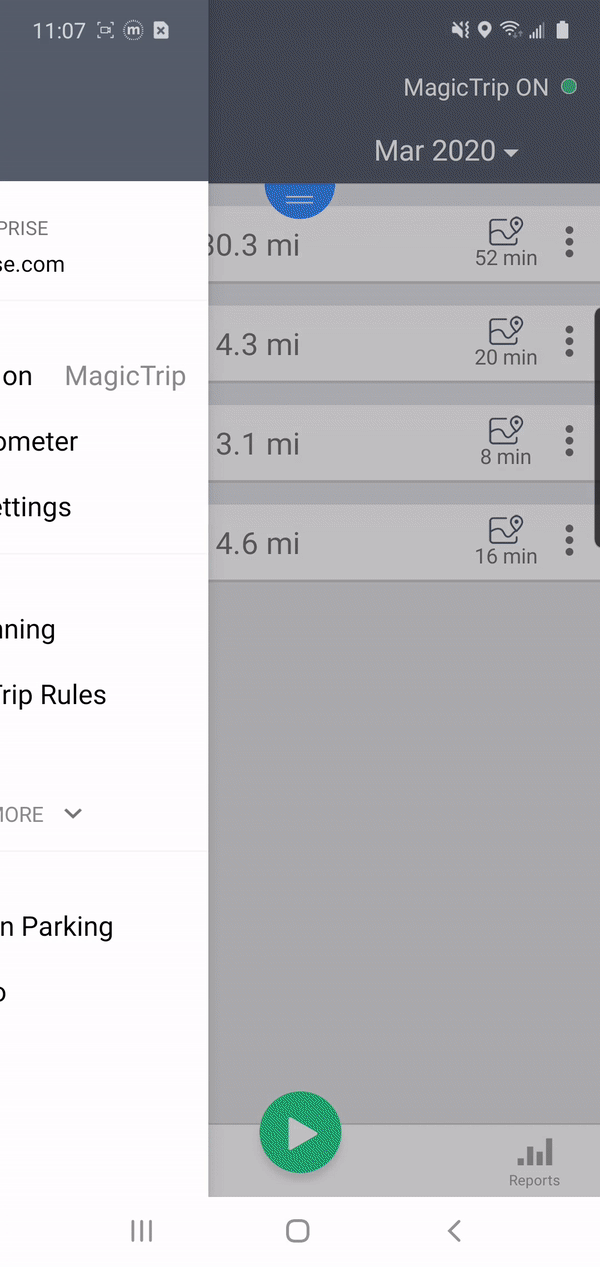This screenshot has width=600, height=1267.
Task: Open the MagicTrip drawer item
Action: click(125, 376)
